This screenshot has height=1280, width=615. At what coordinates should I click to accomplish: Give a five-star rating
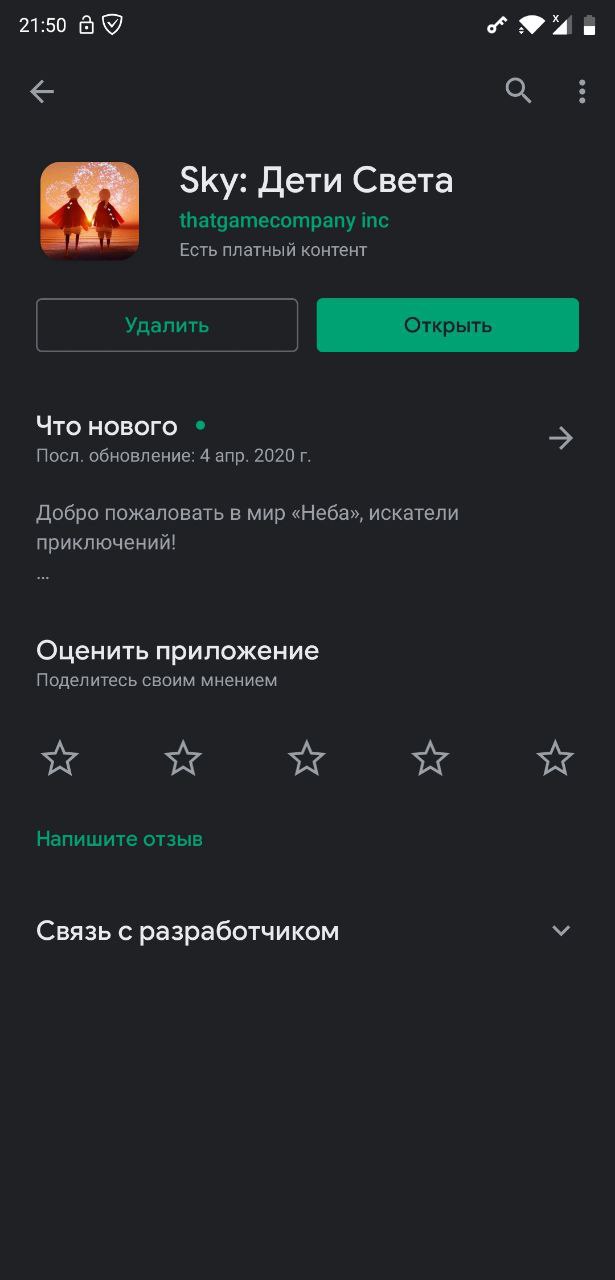[555, 759]
